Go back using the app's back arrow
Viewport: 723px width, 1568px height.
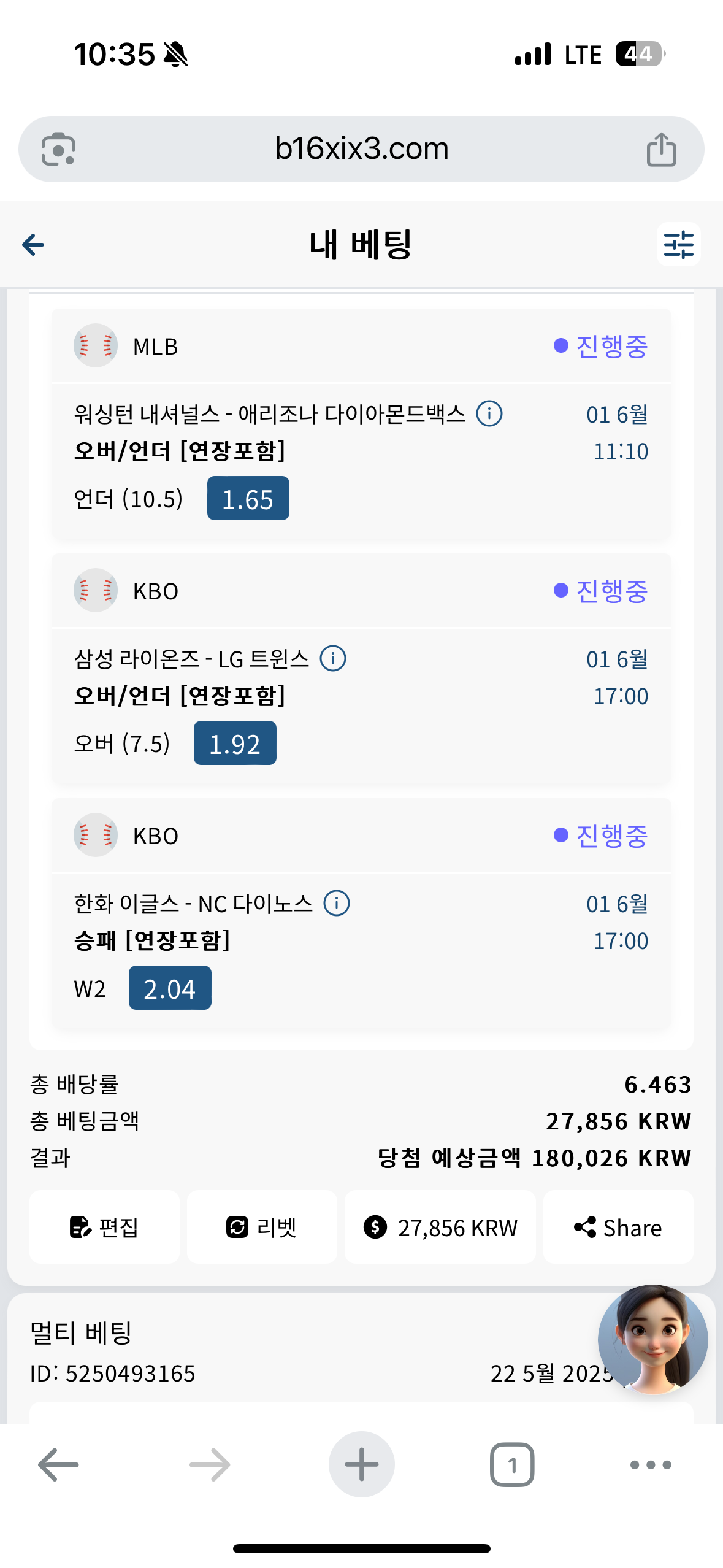pos(33,245)
